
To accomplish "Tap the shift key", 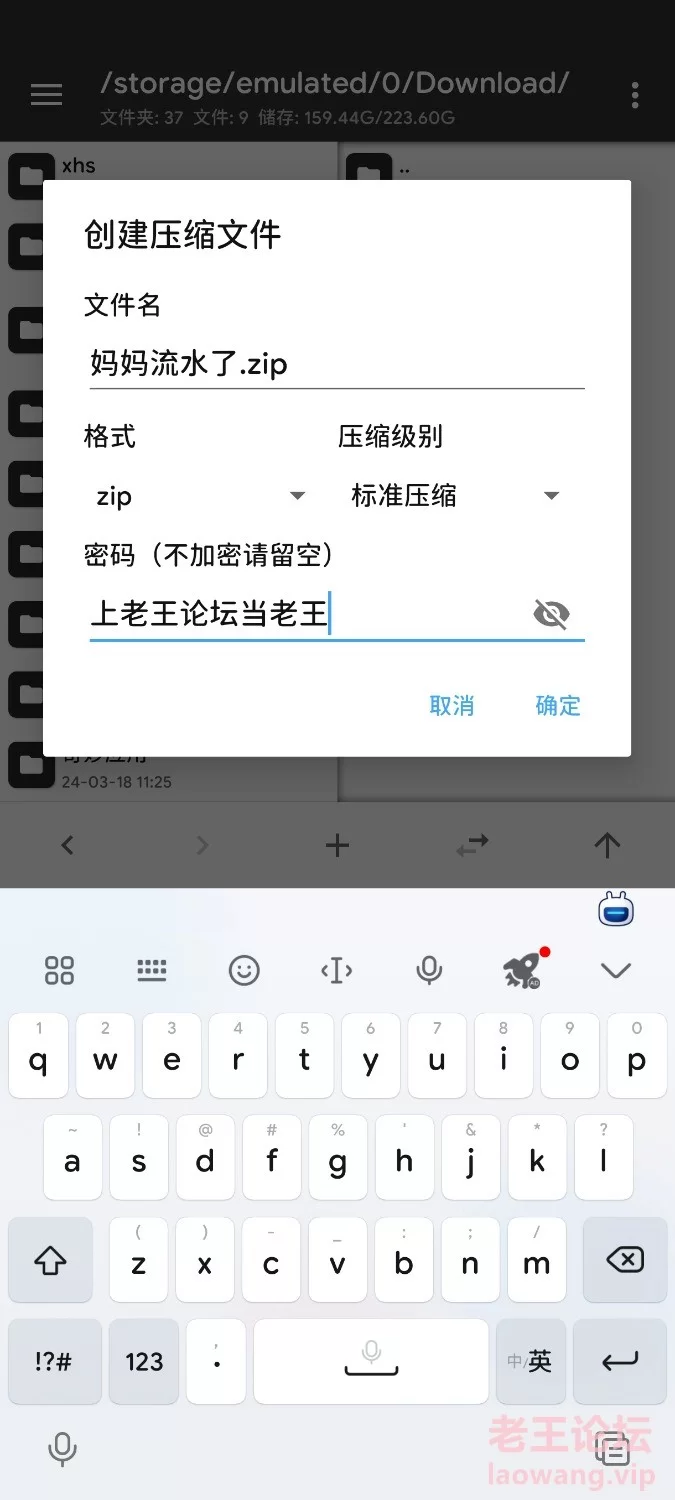I will 50,1260.
